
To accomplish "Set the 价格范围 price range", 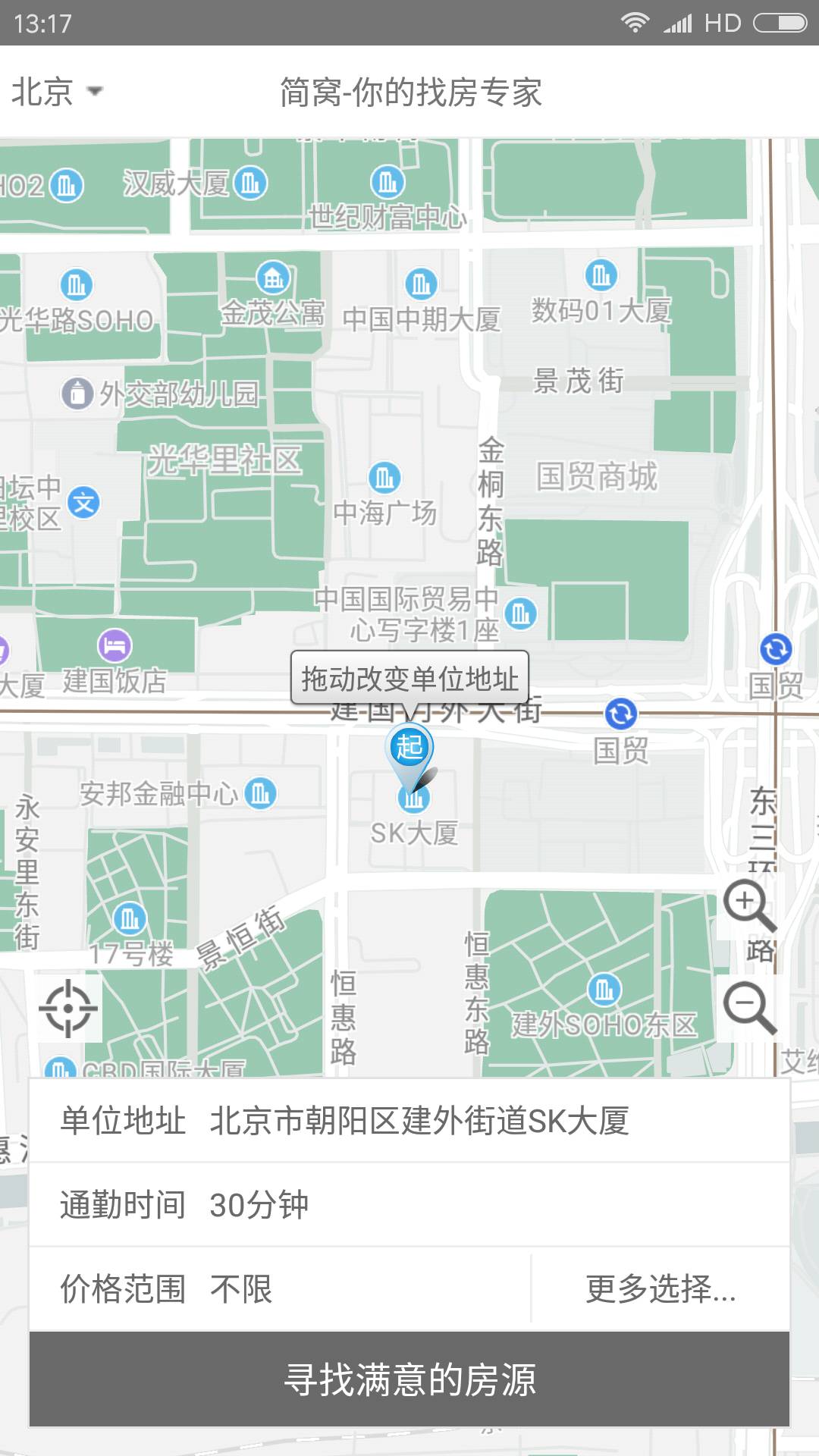I will pos(279,1289).
